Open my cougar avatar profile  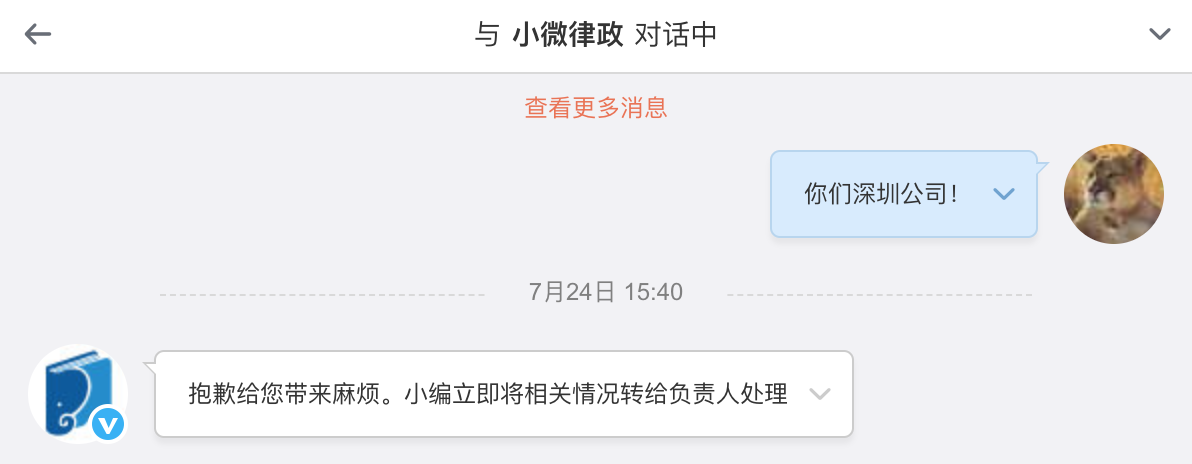[1113, 194]
